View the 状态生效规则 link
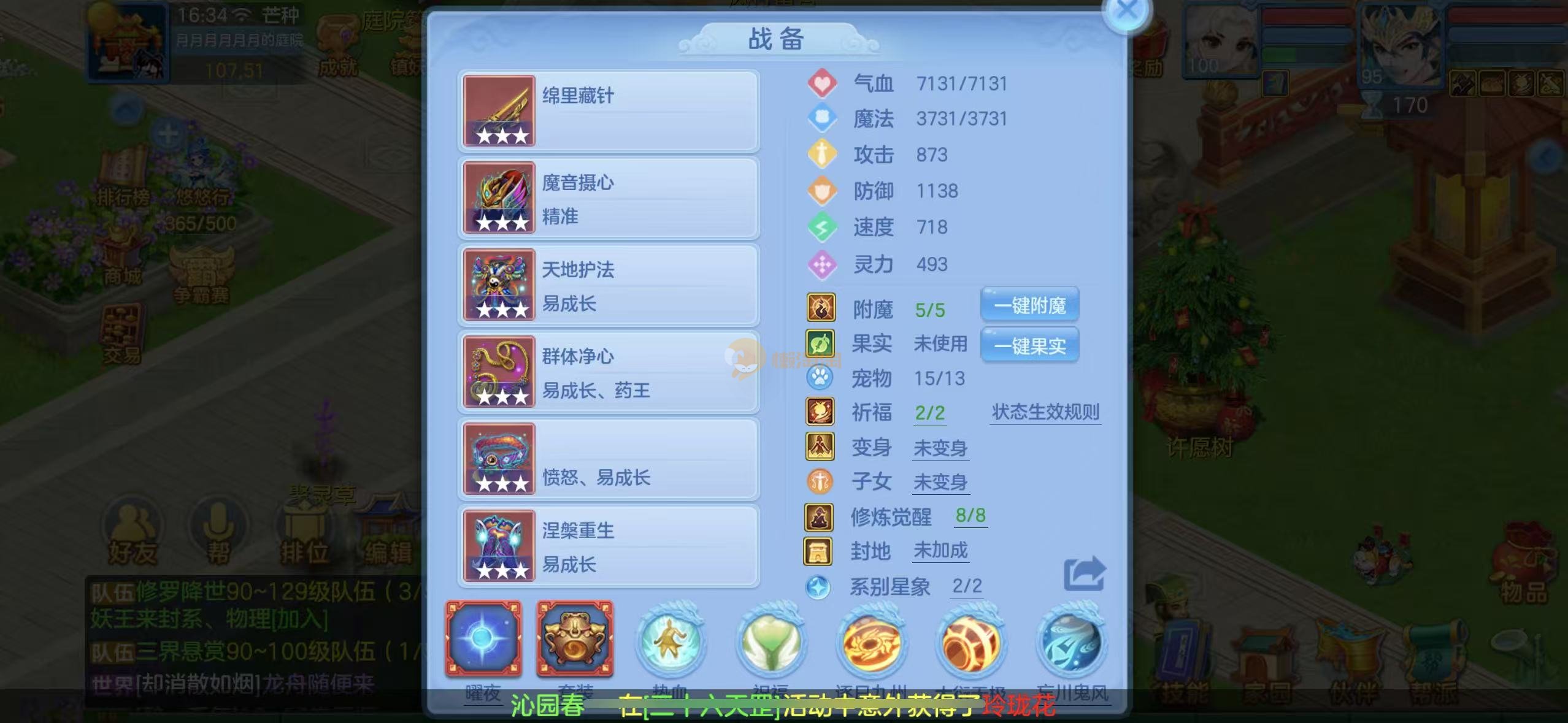The height and width of the screenshot is (723, 1568). click(x=1045, y=412)
